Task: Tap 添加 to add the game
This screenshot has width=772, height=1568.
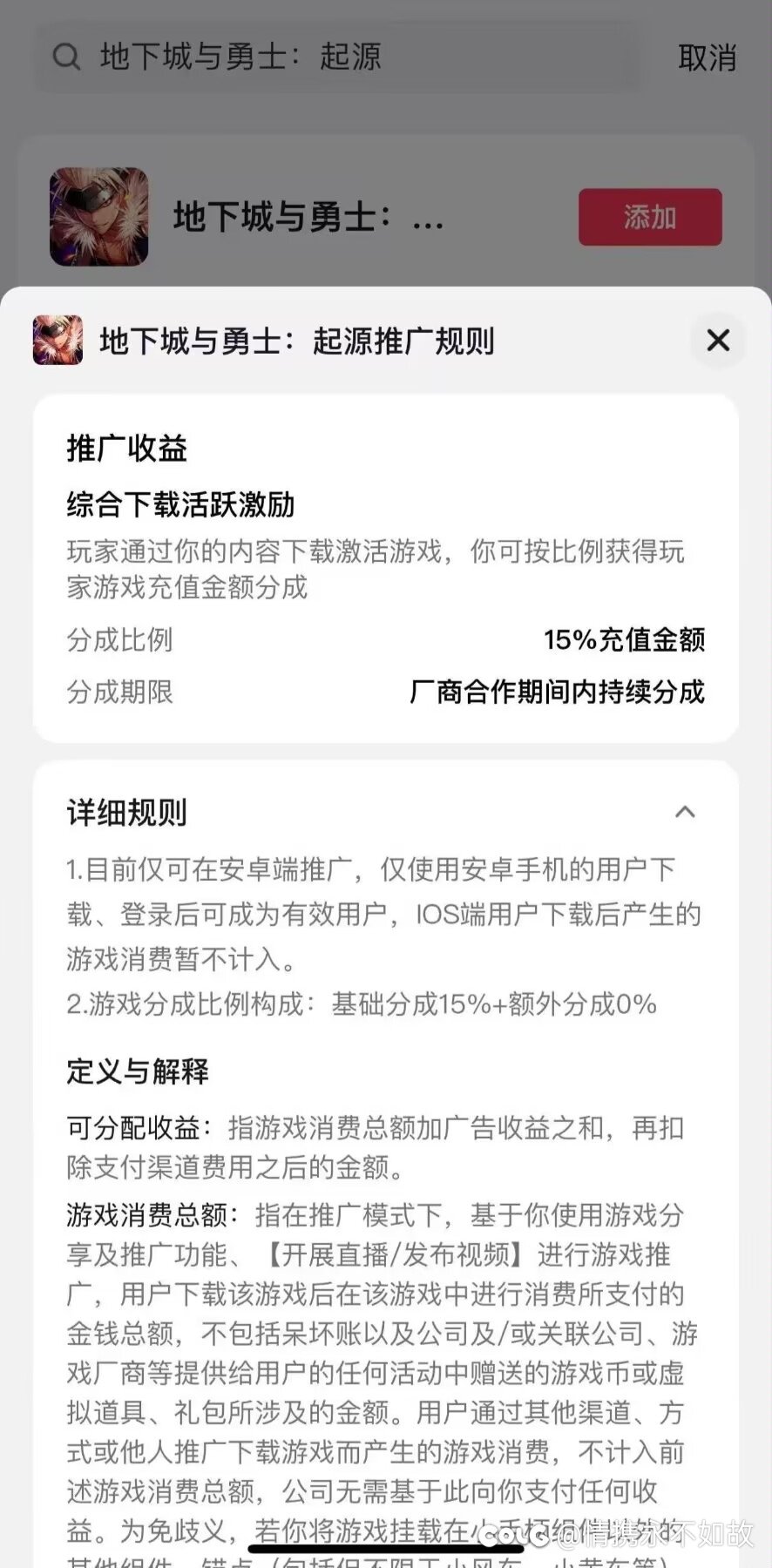Action: pos(650,217)
